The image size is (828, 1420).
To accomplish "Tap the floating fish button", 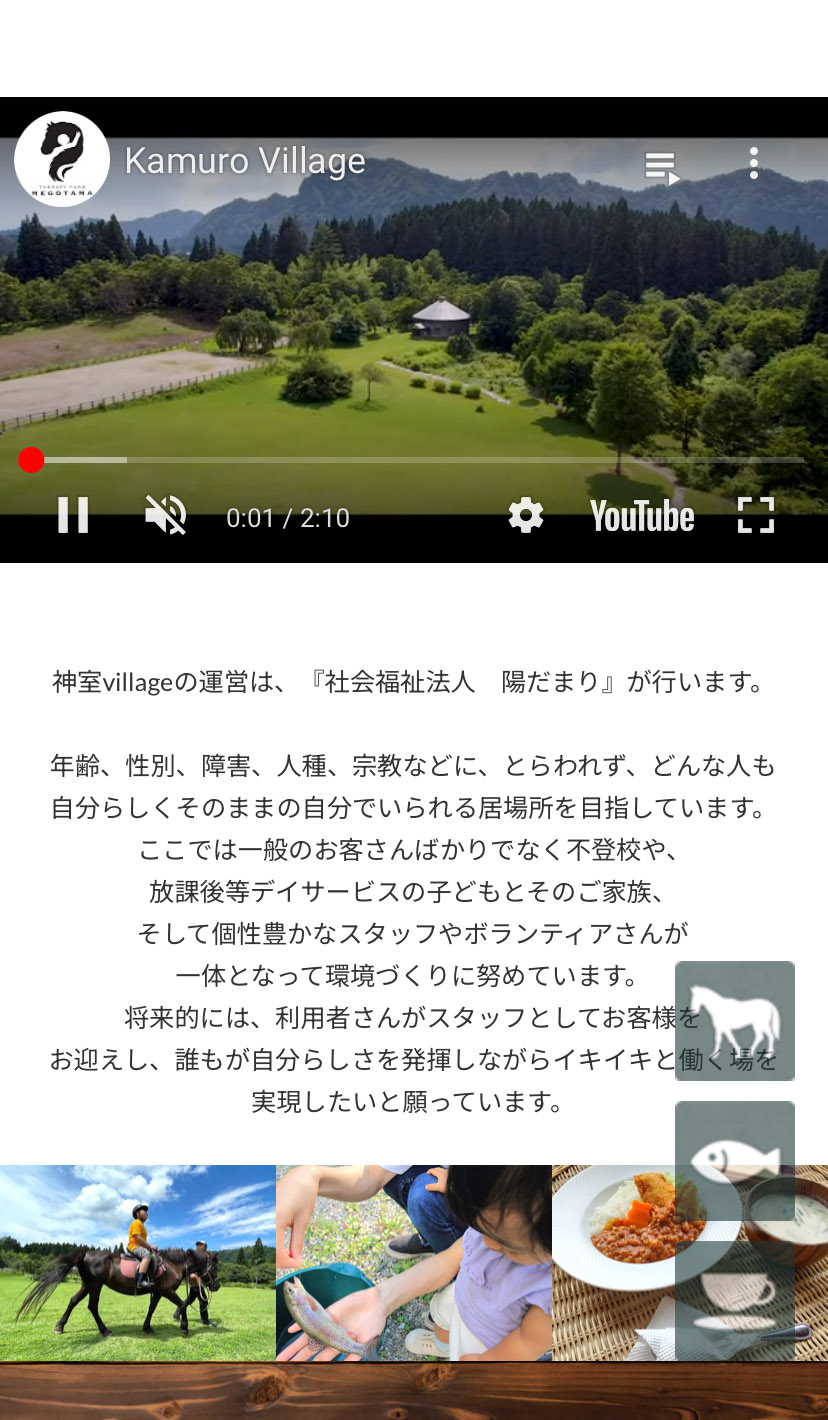I will pyautogui.click(x=735, y=1161).
